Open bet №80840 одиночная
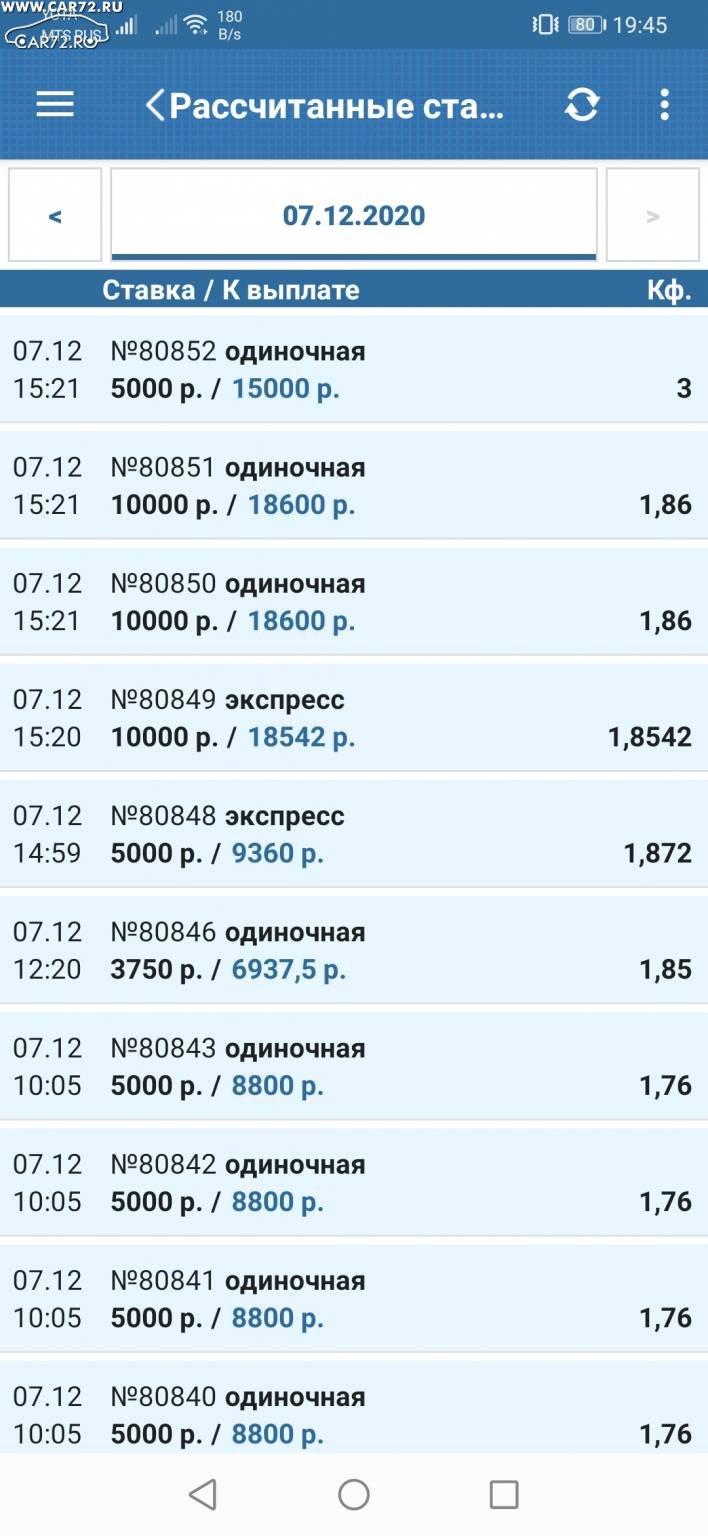The height and width of the screenshot is (1536, 708). click(354, 1407)
